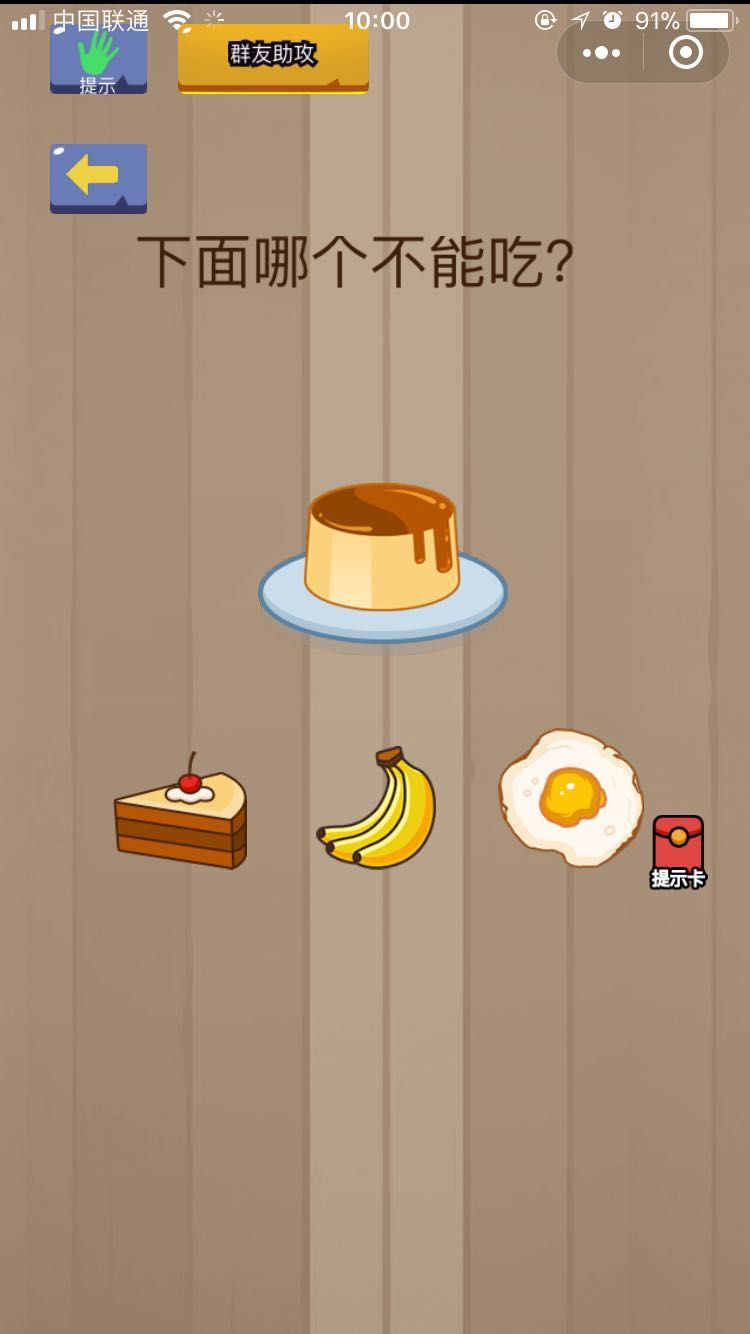The height and width of the screenshot is (1334, 750).
Task: Open the mini program more menu
Action: coord(601,52)
